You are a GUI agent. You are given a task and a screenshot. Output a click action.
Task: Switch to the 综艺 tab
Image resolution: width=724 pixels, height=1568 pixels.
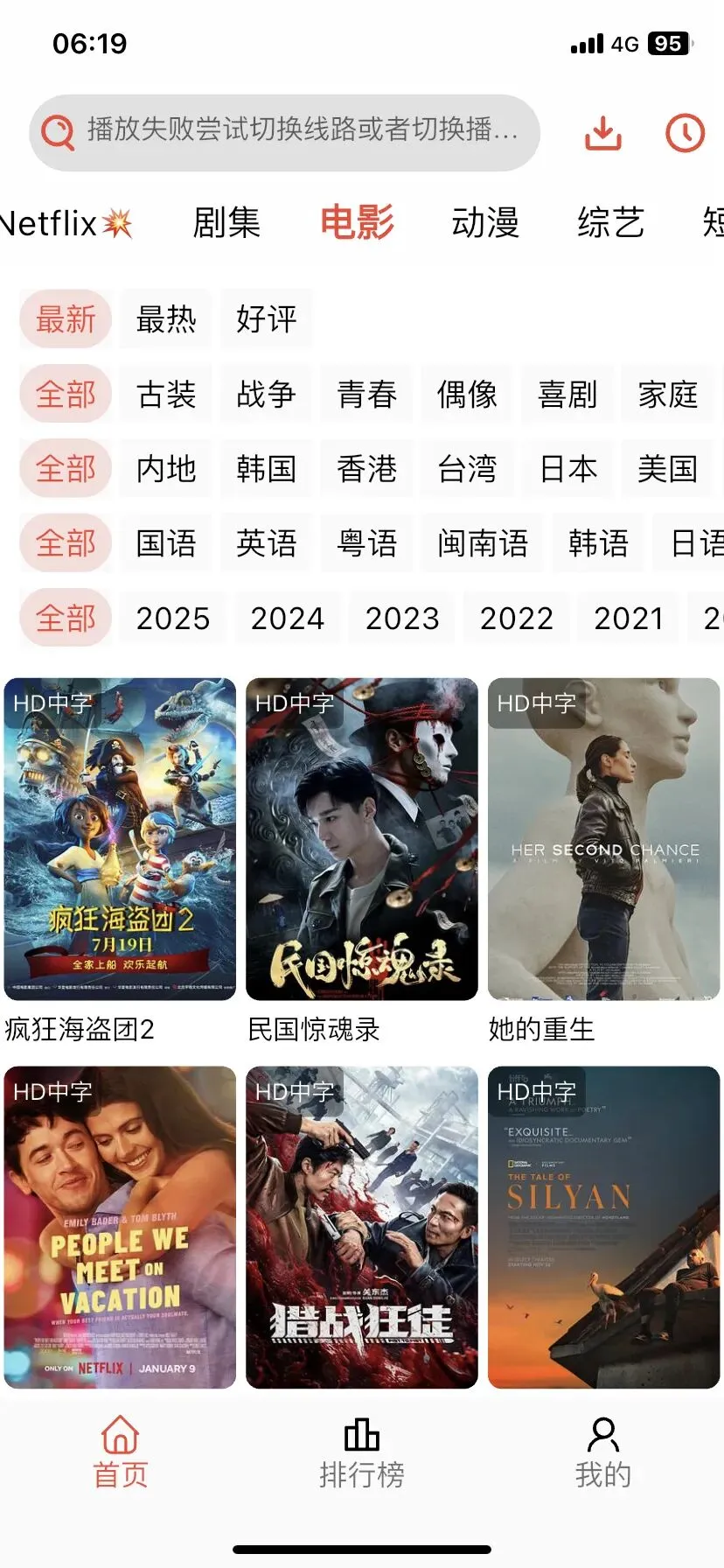point(610,222)
